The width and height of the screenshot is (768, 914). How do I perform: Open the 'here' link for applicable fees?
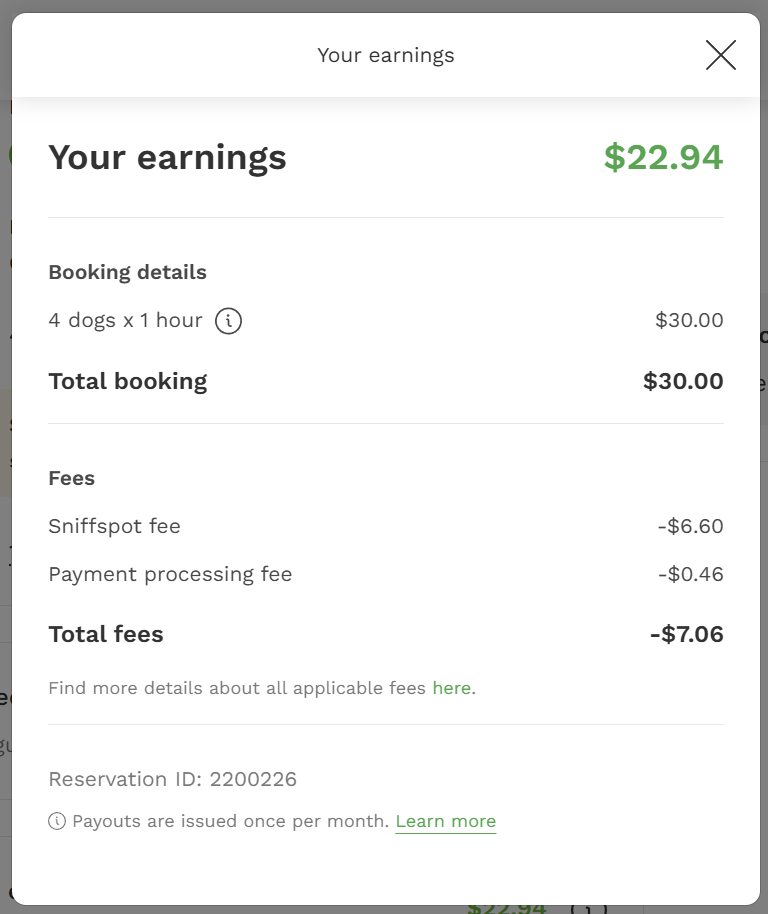coord(451,688)
